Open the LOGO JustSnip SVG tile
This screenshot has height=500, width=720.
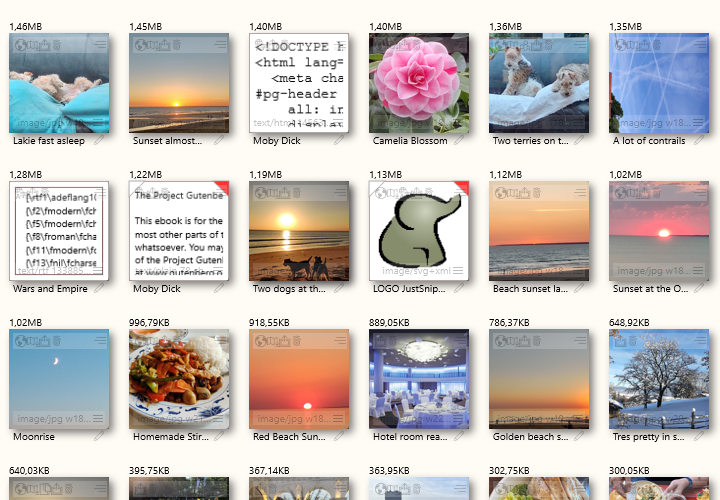point(418,232)
